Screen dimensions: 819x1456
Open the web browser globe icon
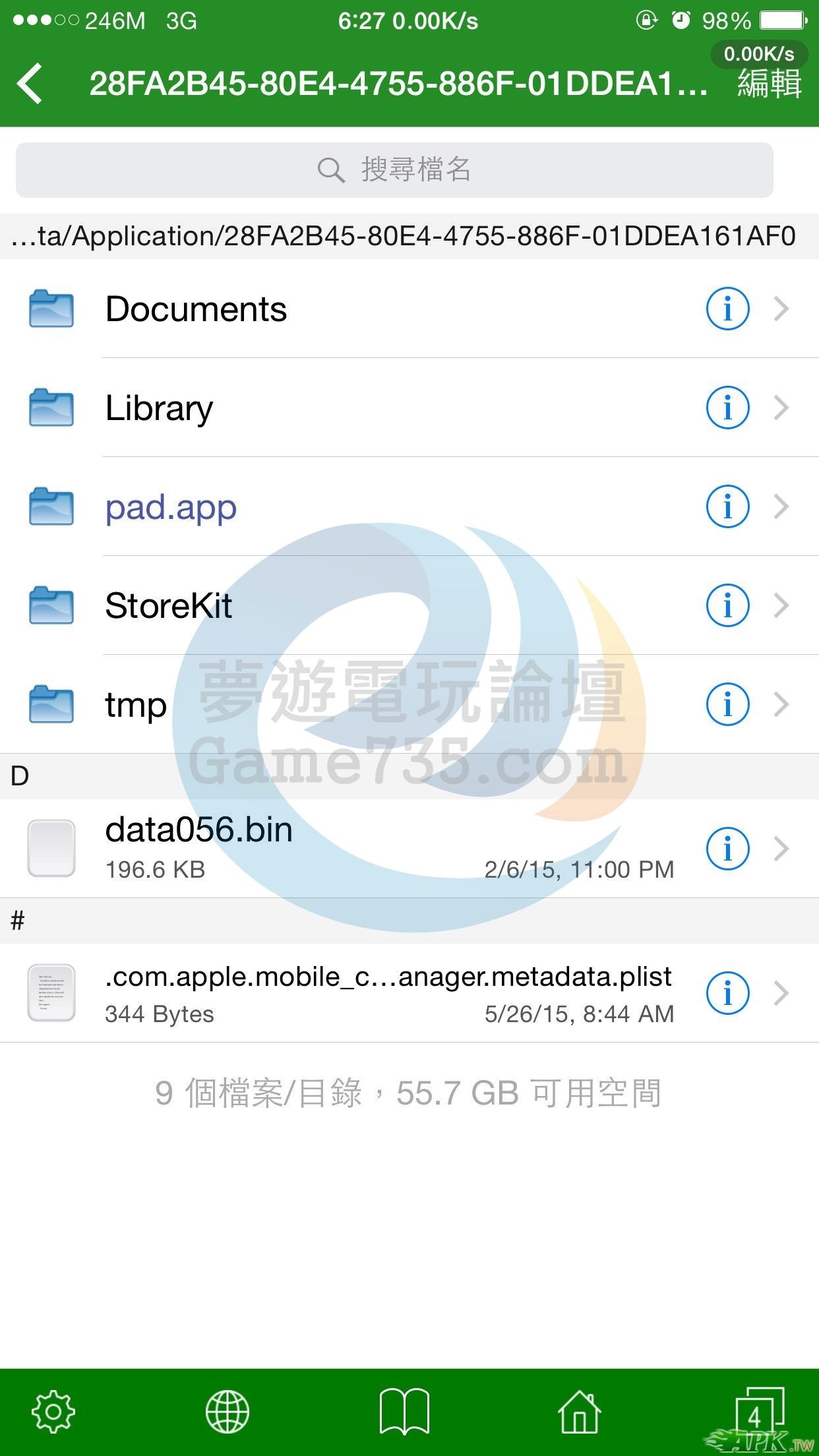coord(228,1411)
